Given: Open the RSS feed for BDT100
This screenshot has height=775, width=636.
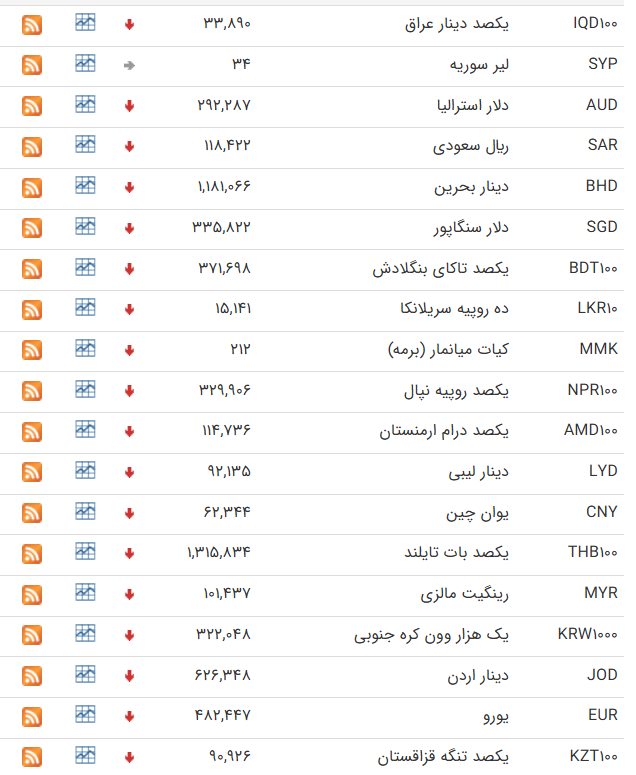Looking at the screenshot, I should coord(32,268).
